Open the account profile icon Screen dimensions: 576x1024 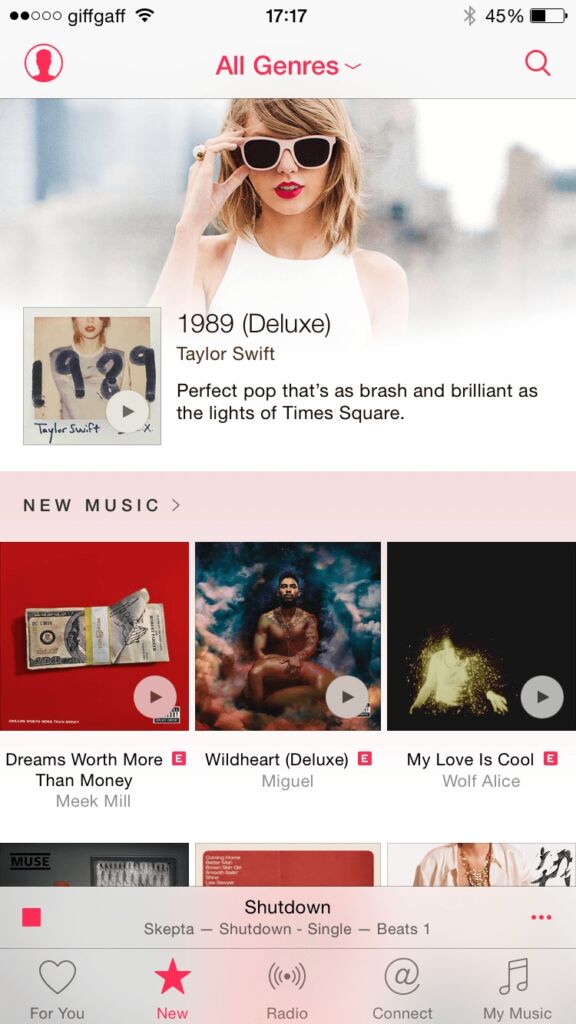pos(44,63)
